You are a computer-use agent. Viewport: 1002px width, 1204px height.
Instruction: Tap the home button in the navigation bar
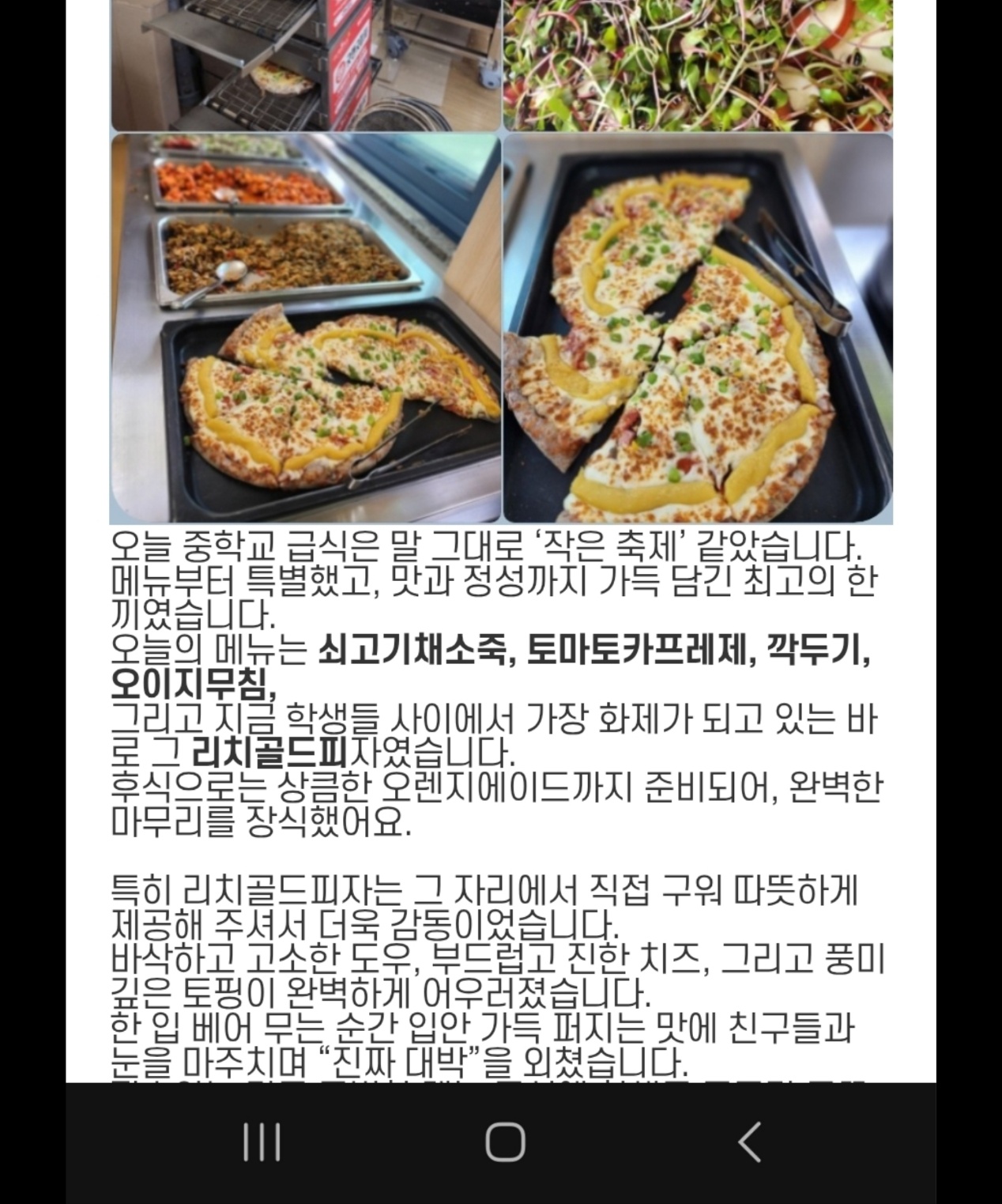click(505, 1142)
